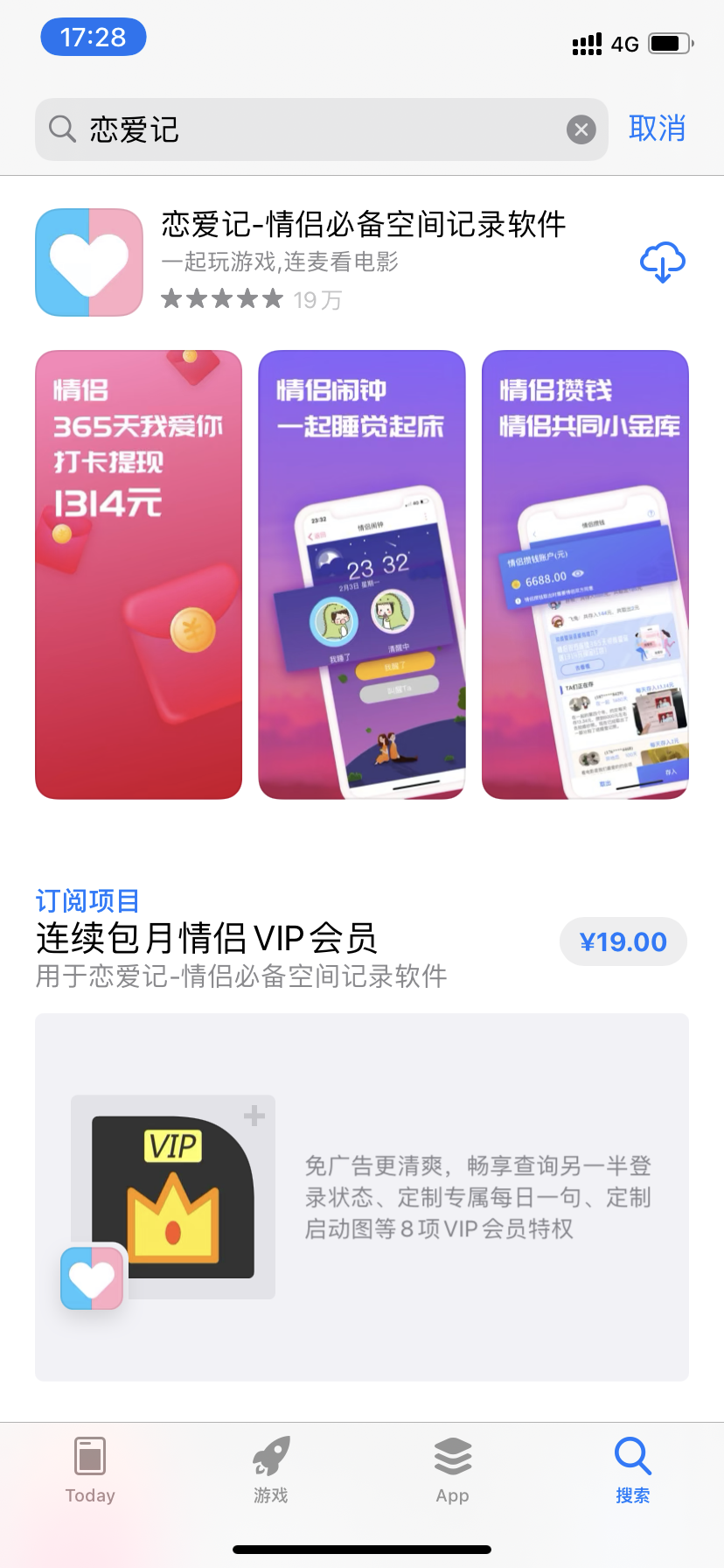This screenshot has width=724, height=1568.
Task: Switch to the App tab
Action: [452, 1470]
